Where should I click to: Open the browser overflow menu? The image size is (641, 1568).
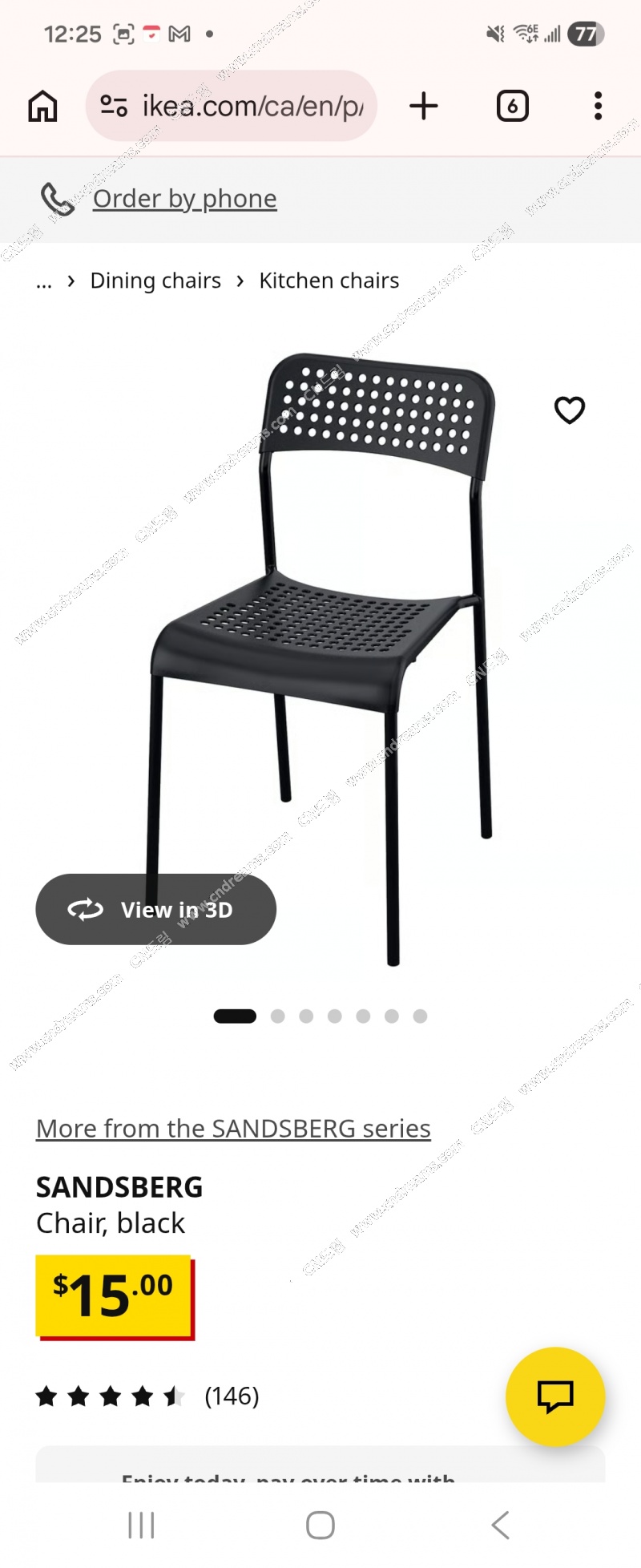[x=598, y=106]
